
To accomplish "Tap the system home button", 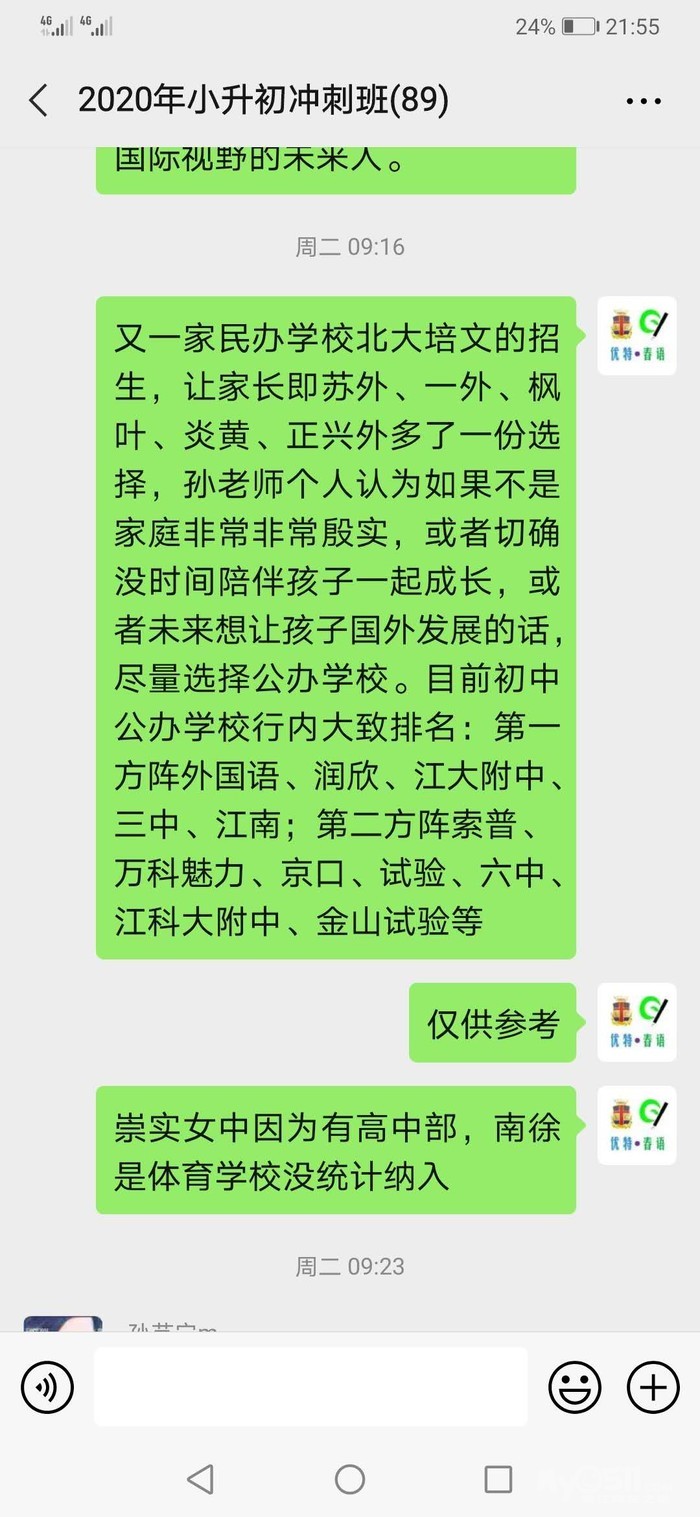I will (x=350, y=1479).
